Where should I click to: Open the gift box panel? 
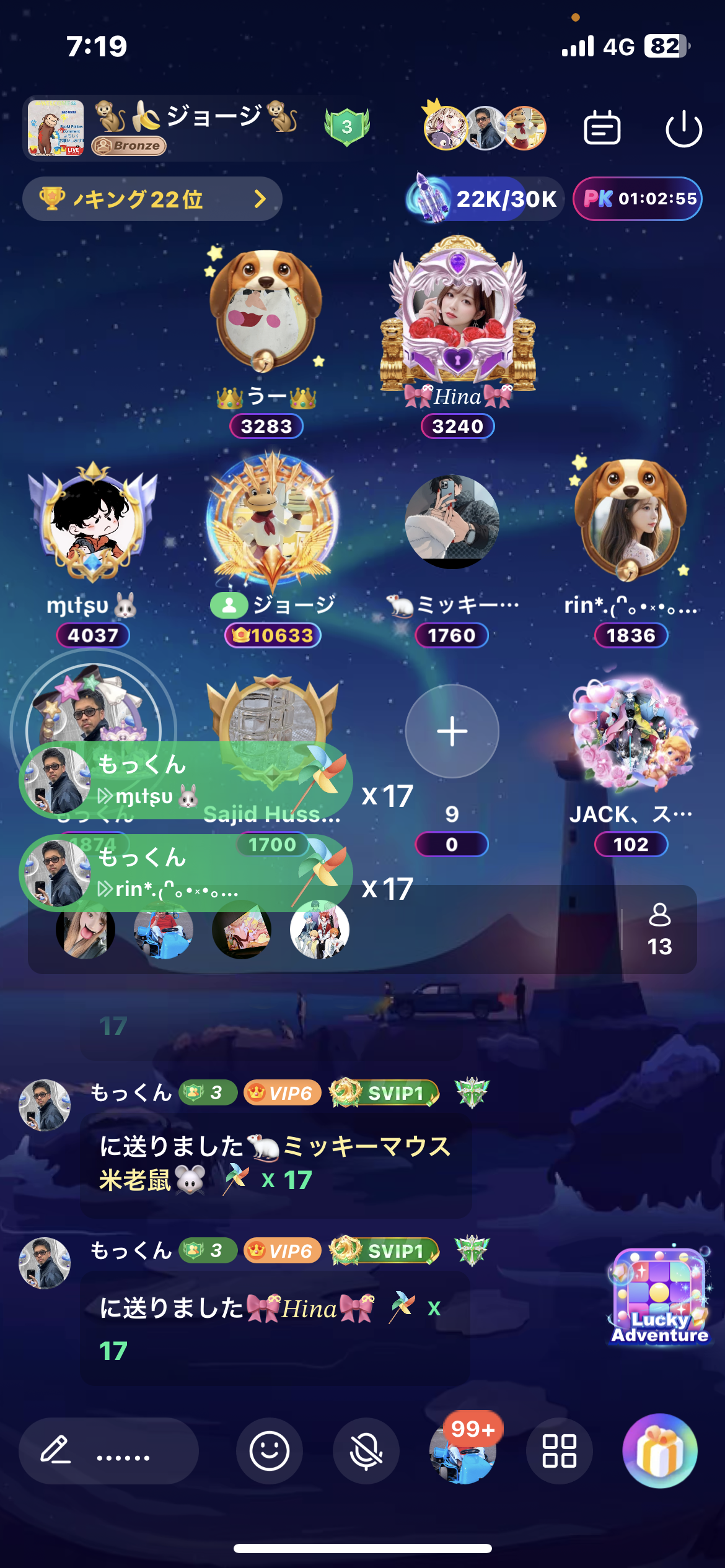660,1450
